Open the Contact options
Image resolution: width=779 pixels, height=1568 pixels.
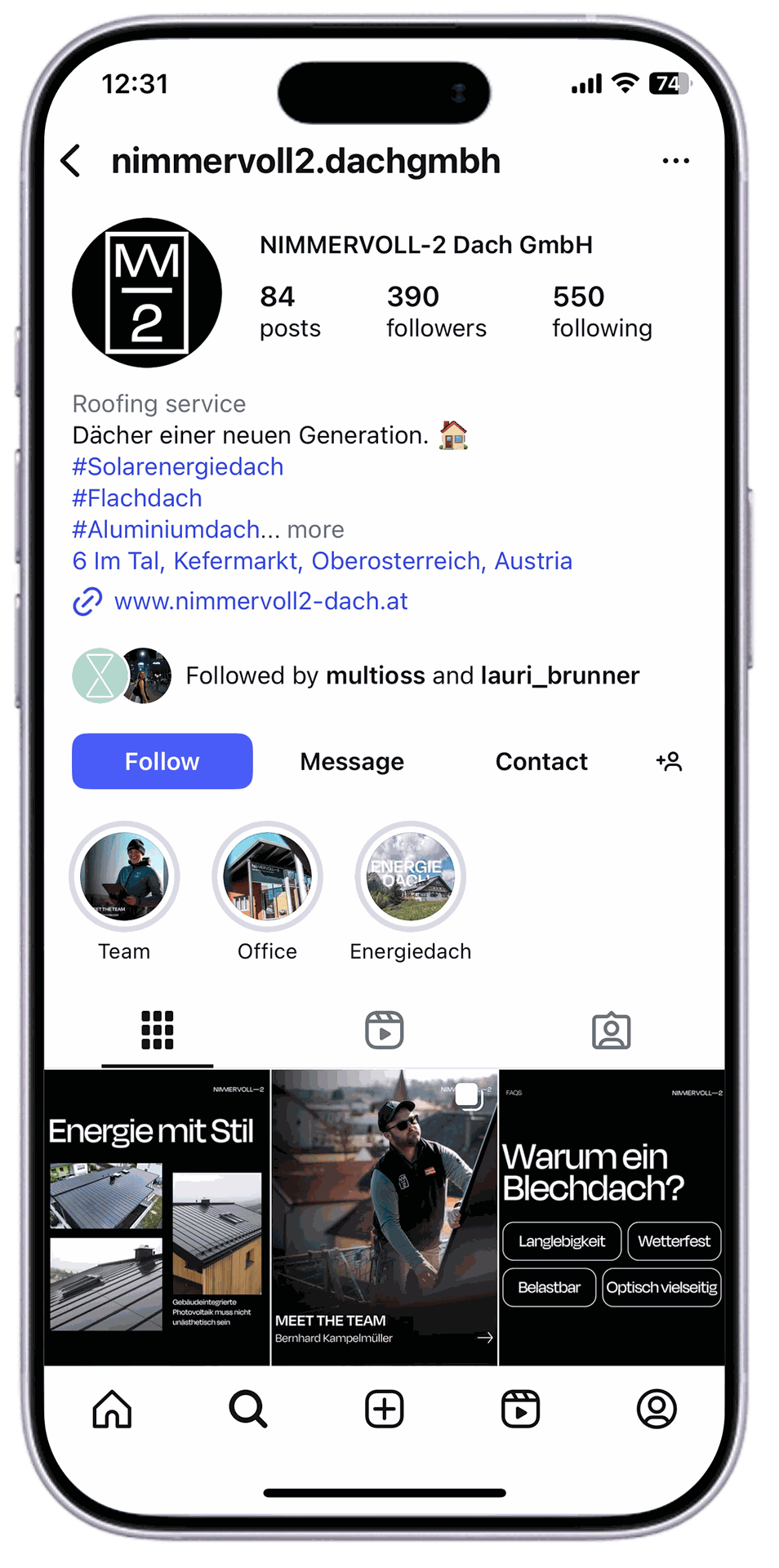tap(541, 761)
